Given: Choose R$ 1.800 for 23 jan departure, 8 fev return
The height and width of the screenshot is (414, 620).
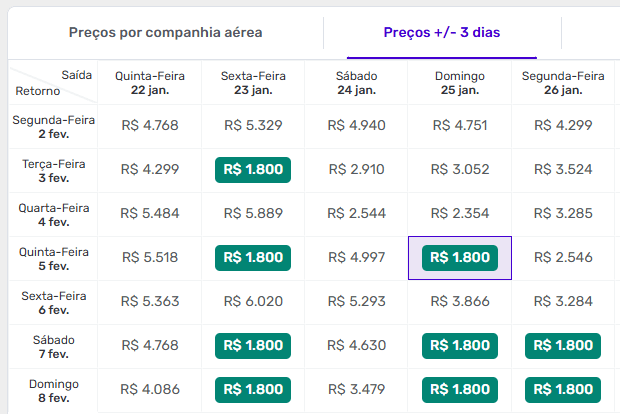Looking at the screenshot, I should [253, 389].
